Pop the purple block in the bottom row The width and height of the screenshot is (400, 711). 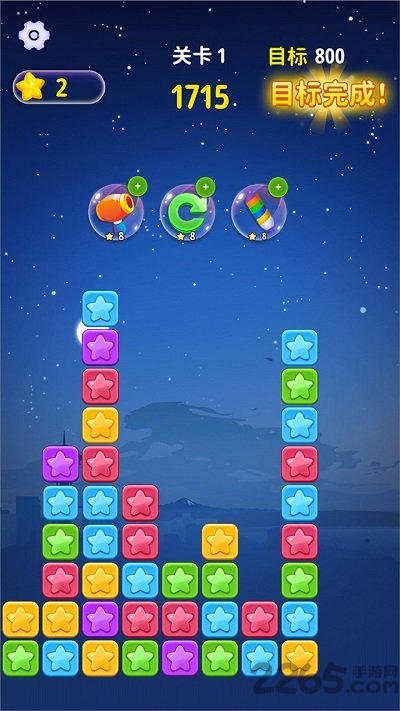(x=180, y=658)
